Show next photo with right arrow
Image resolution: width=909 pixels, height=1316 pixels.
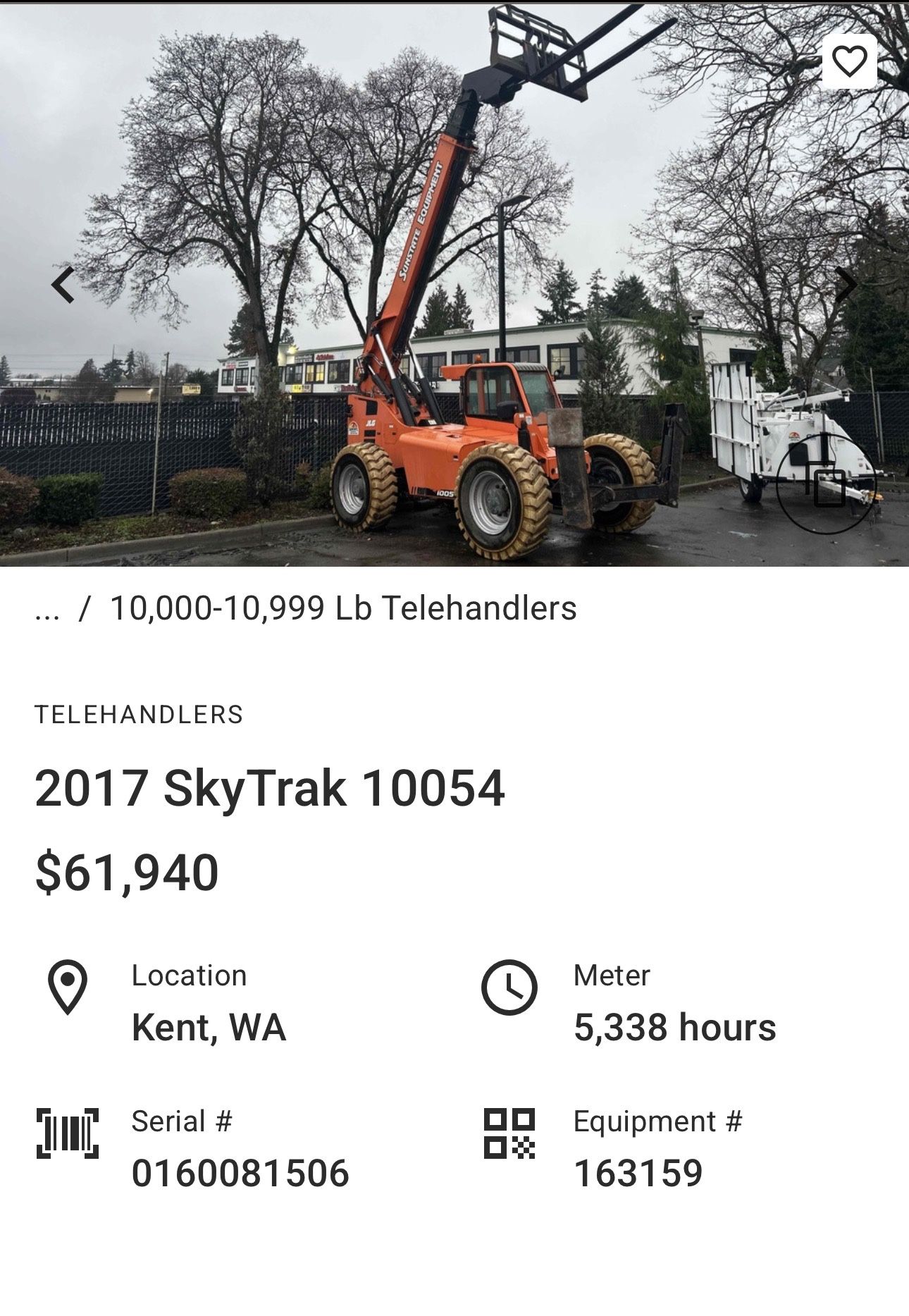coord(846,285)
